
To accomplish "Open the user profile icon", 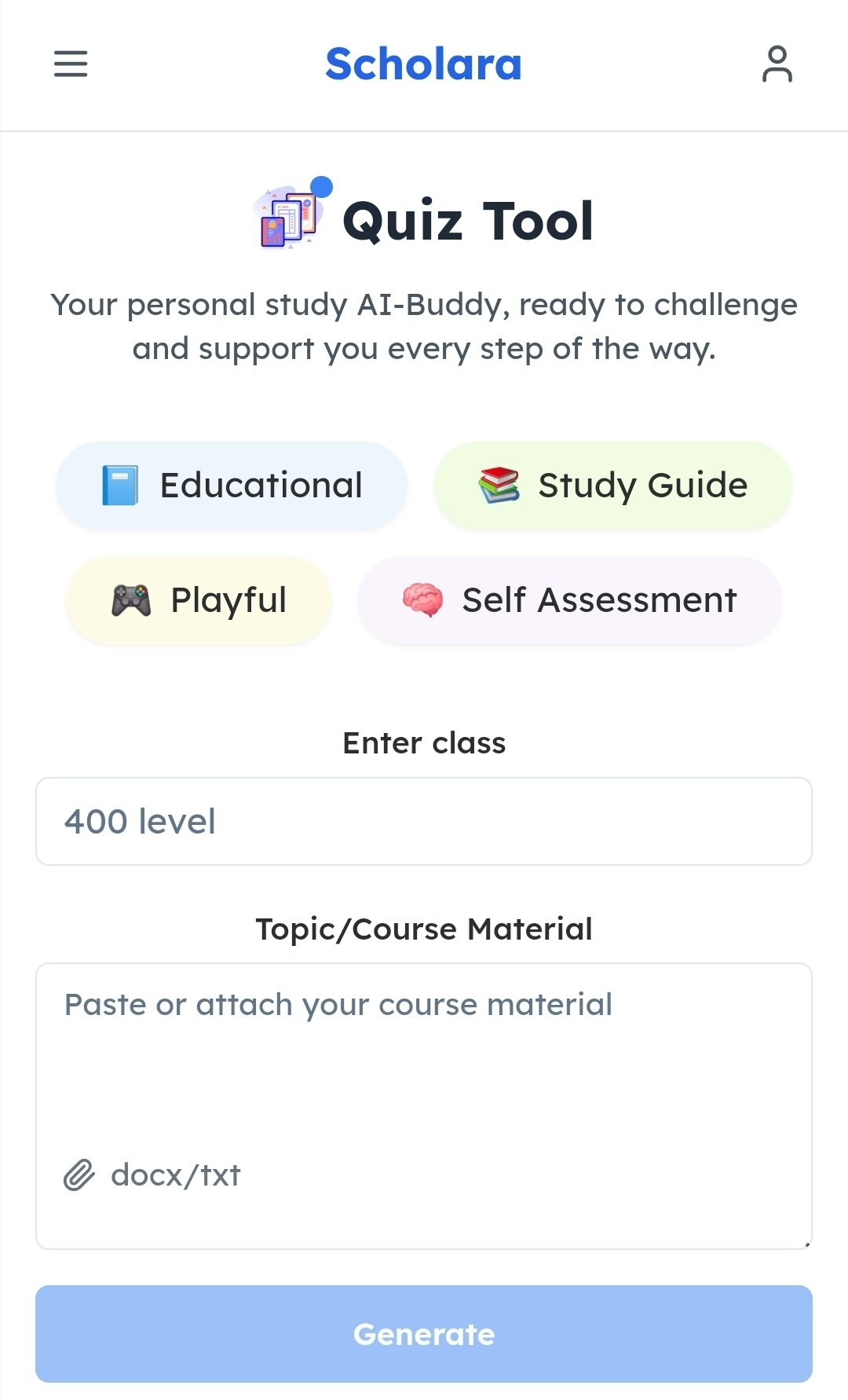I will (777, 64).
